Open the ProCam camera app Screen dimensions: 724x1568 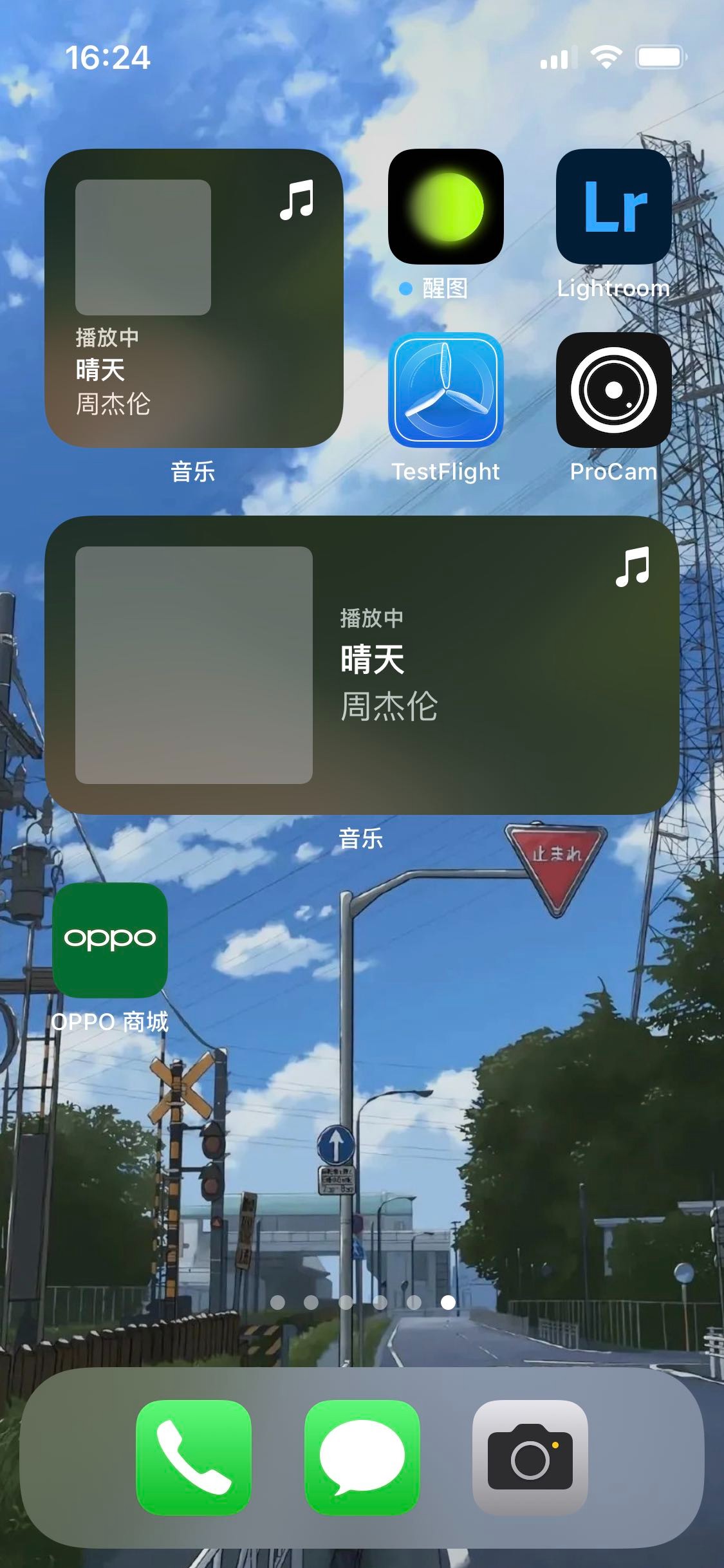613,390
